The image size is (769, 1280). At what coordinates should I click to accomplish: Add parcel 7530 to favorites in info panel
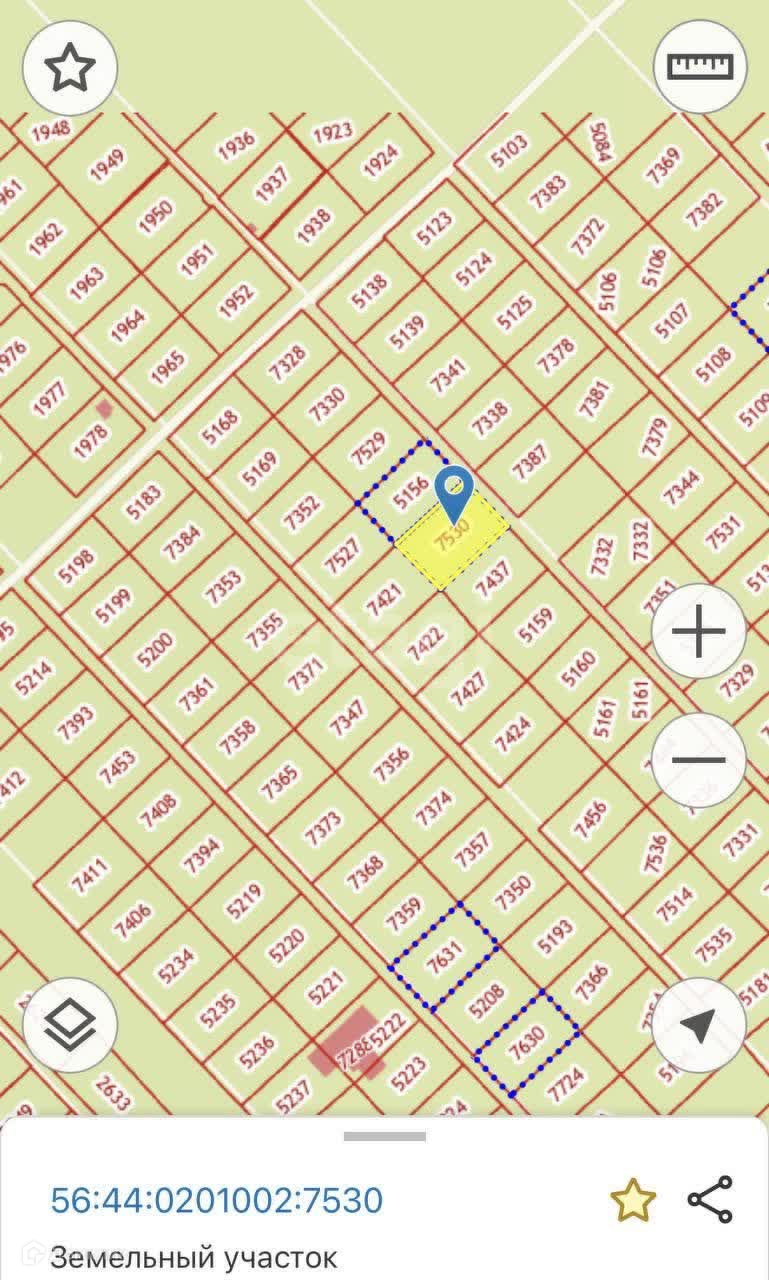coord(633,1200)
